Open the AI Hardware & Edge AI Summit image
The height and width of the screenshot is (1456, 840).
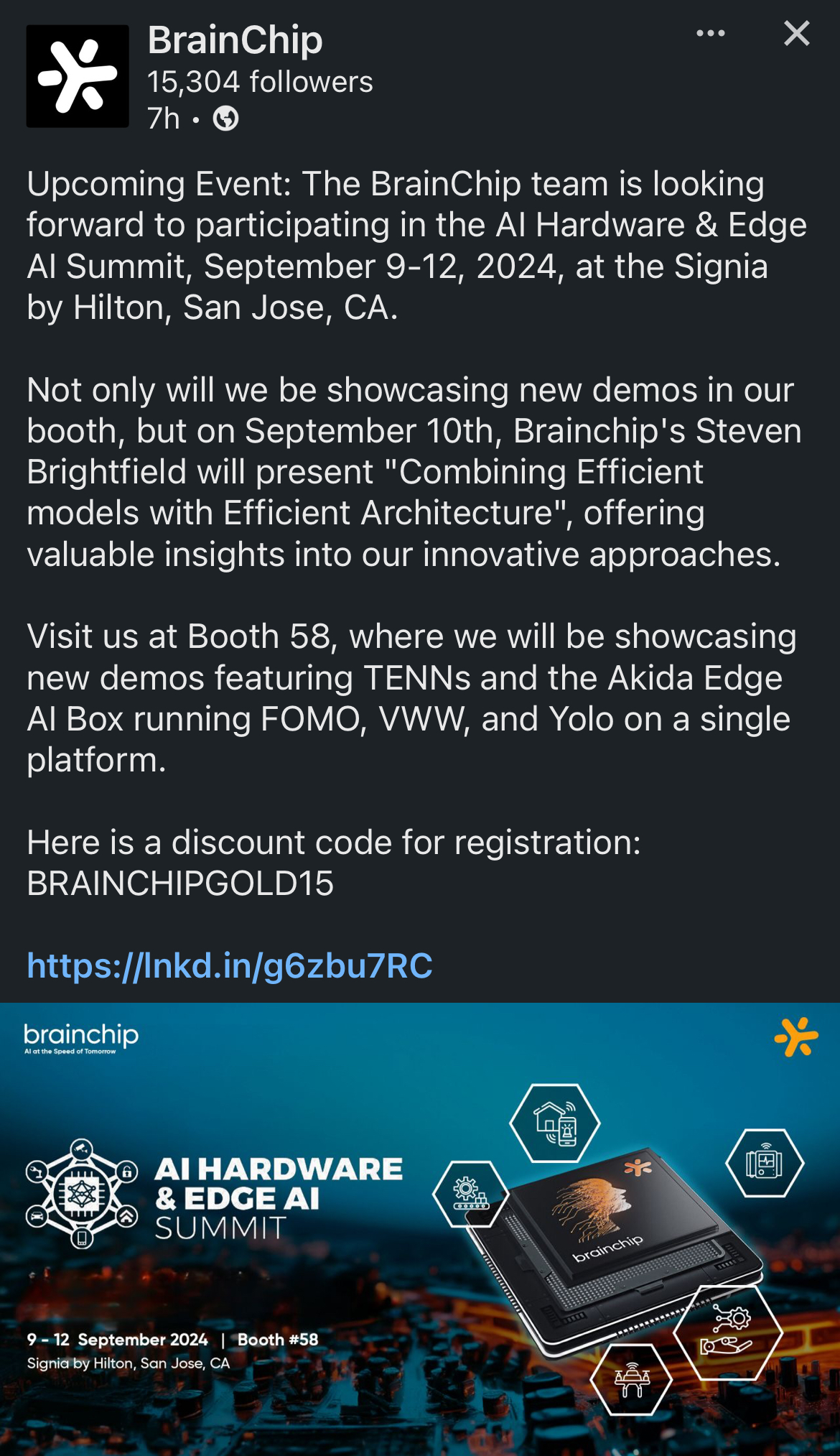coord(420,1228)
